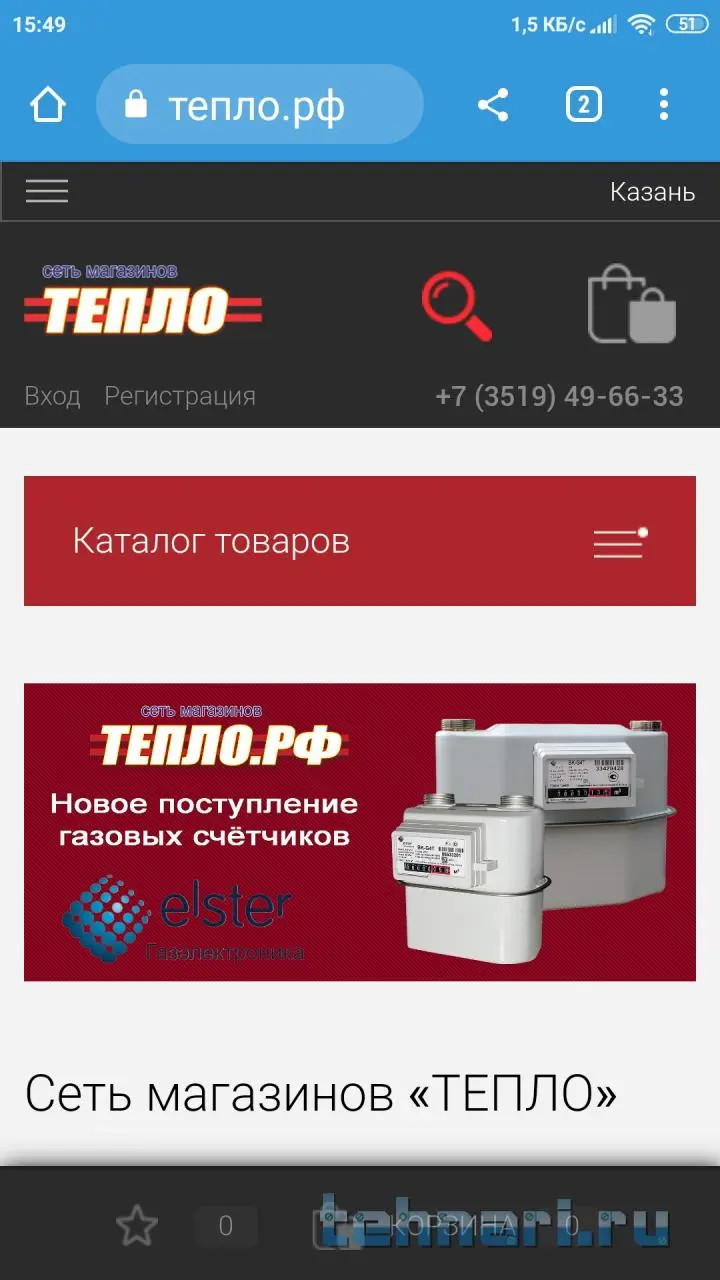Share this page
Viewport: 720px width, 1280px height.
point(492,105)
